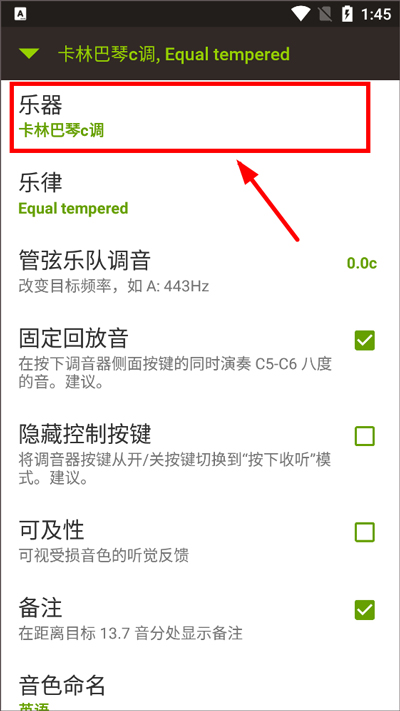Enable the 隐藏控制按键 checkbox
The width and height of the screenshot is (400, 711).
(365, 436)
